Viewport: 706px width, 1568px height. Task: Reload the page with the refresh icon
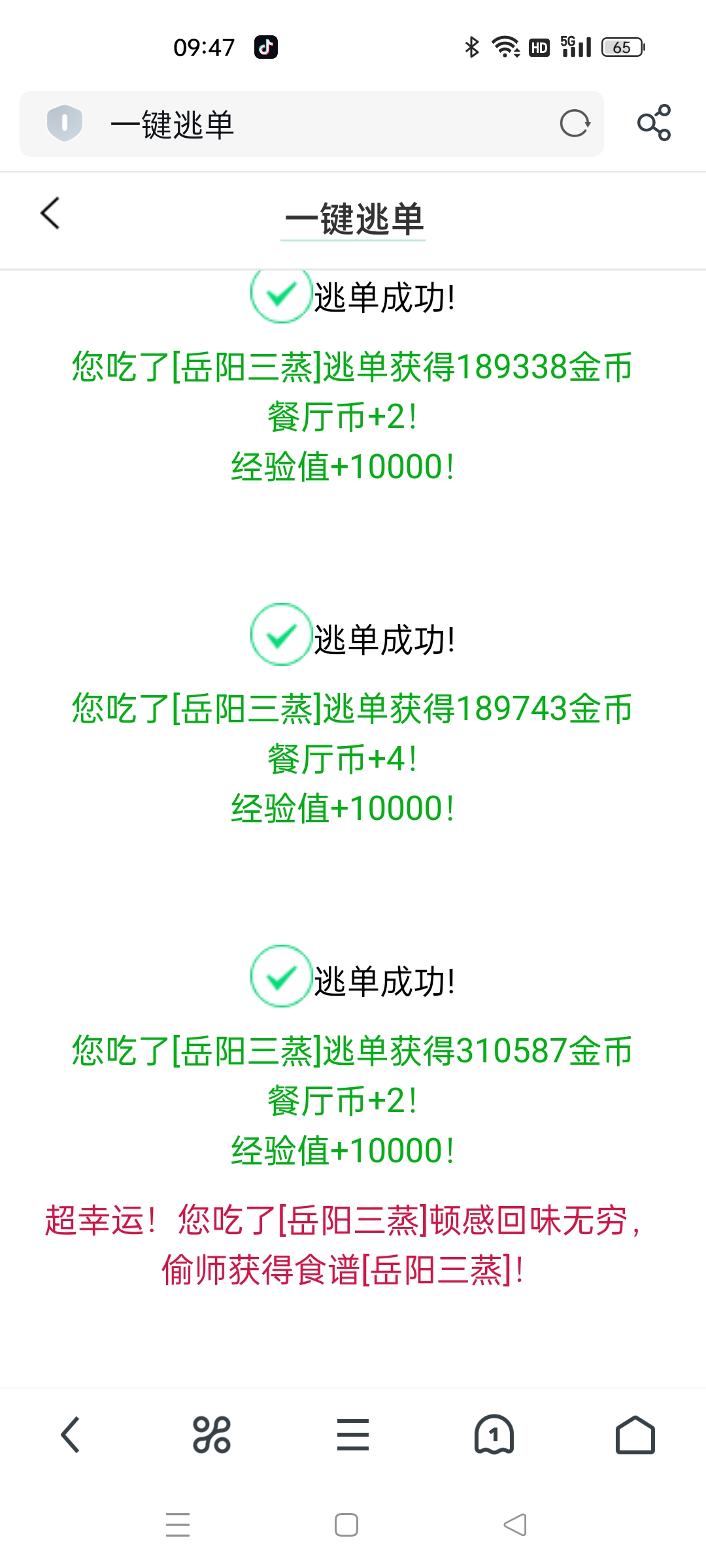[x=574, y=124]
